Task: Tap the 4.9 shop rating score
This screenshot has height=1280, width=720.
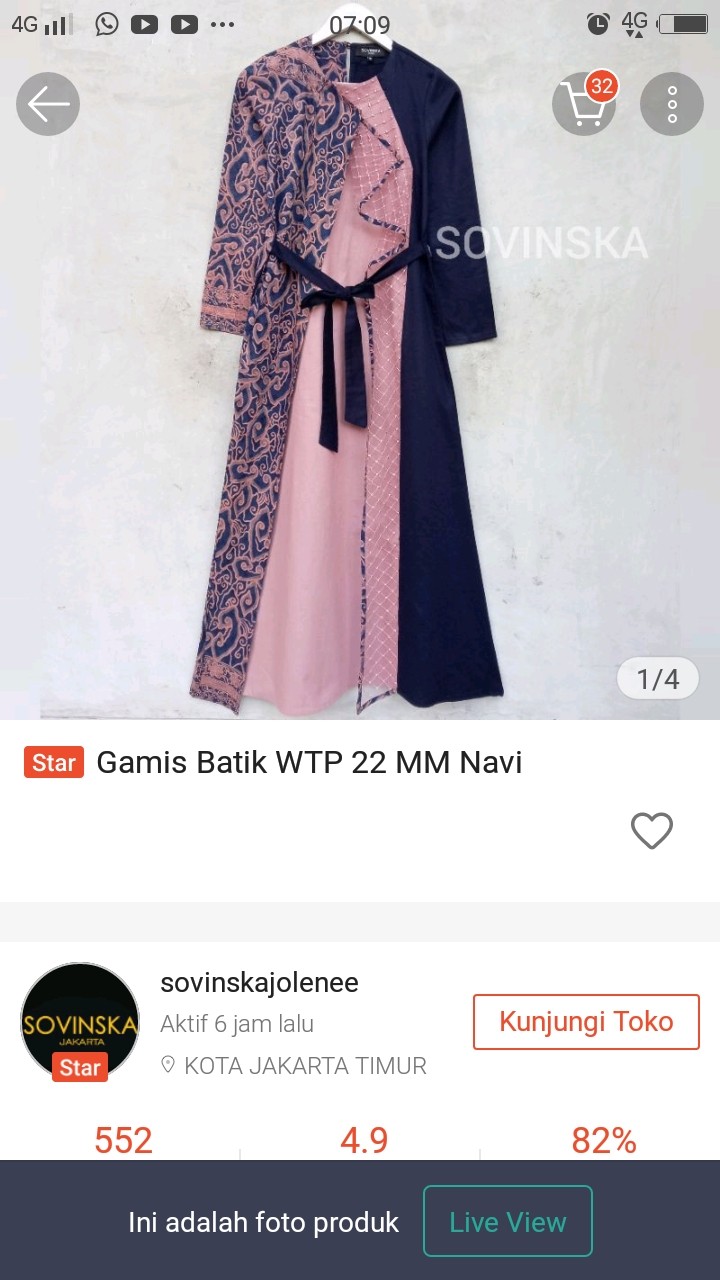Action: [x=365, y=1139]
